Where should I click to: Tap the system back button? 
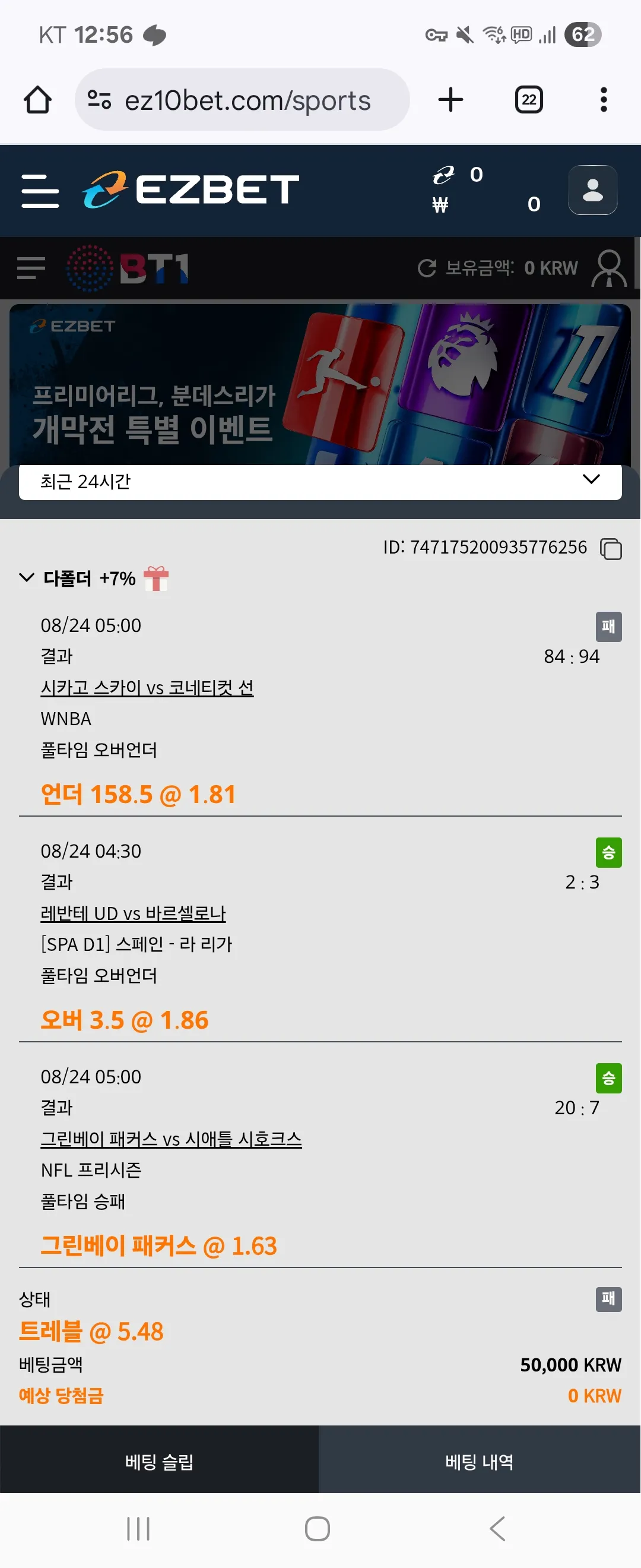tap(497, 1528)
